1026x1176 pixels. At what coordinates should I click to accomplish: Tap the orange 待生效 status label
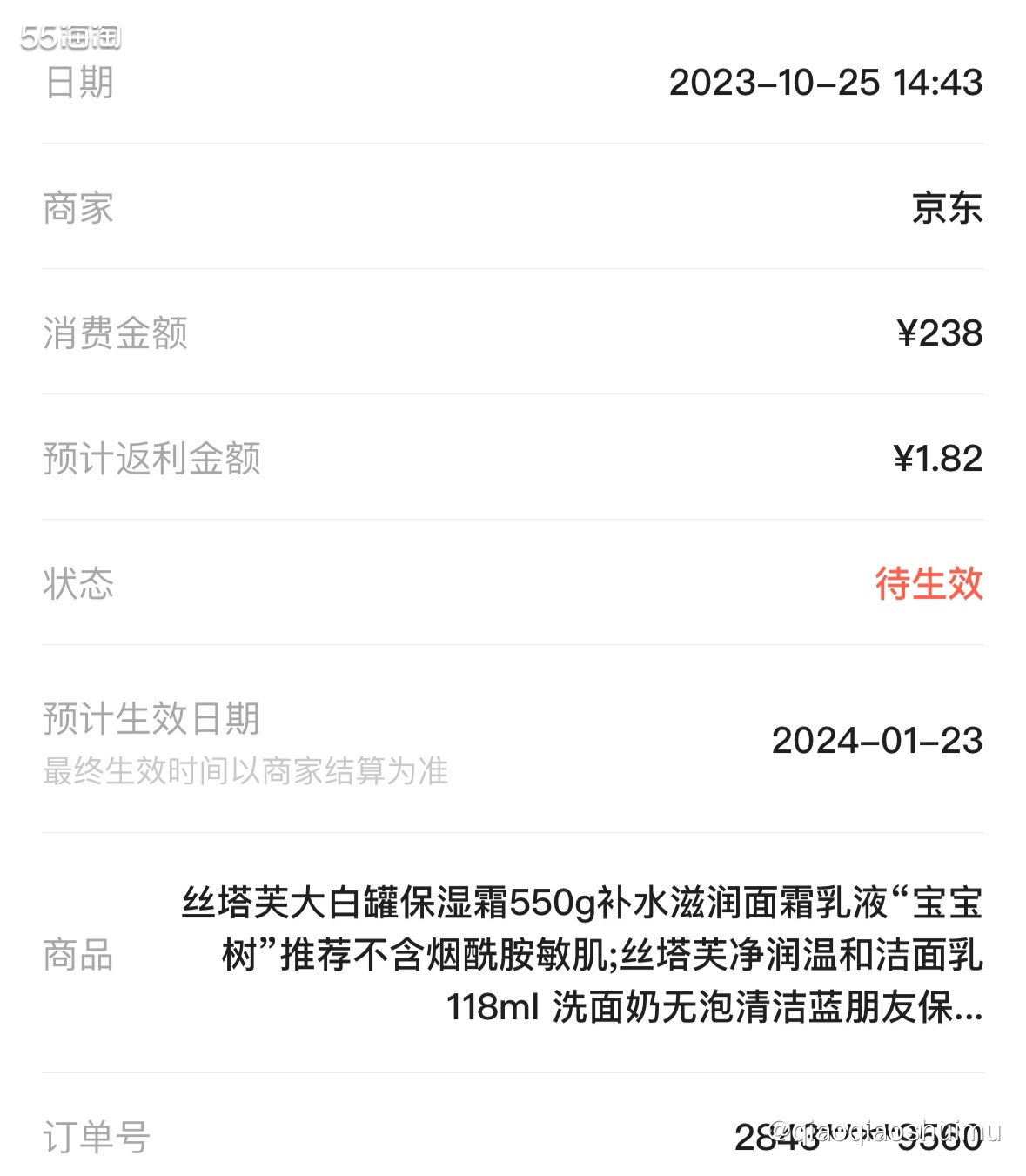point(929,588)
